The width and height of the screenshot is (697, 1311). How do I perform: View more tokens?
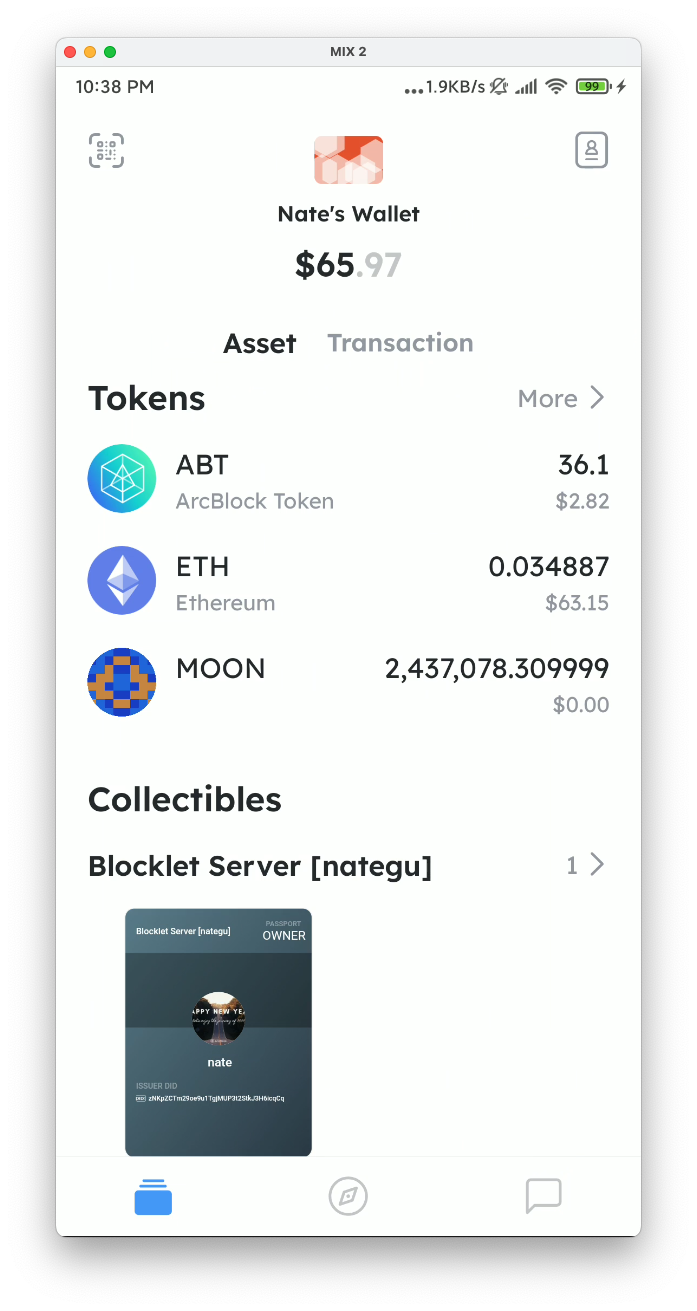pyautogui.click(x=561, y=398)
